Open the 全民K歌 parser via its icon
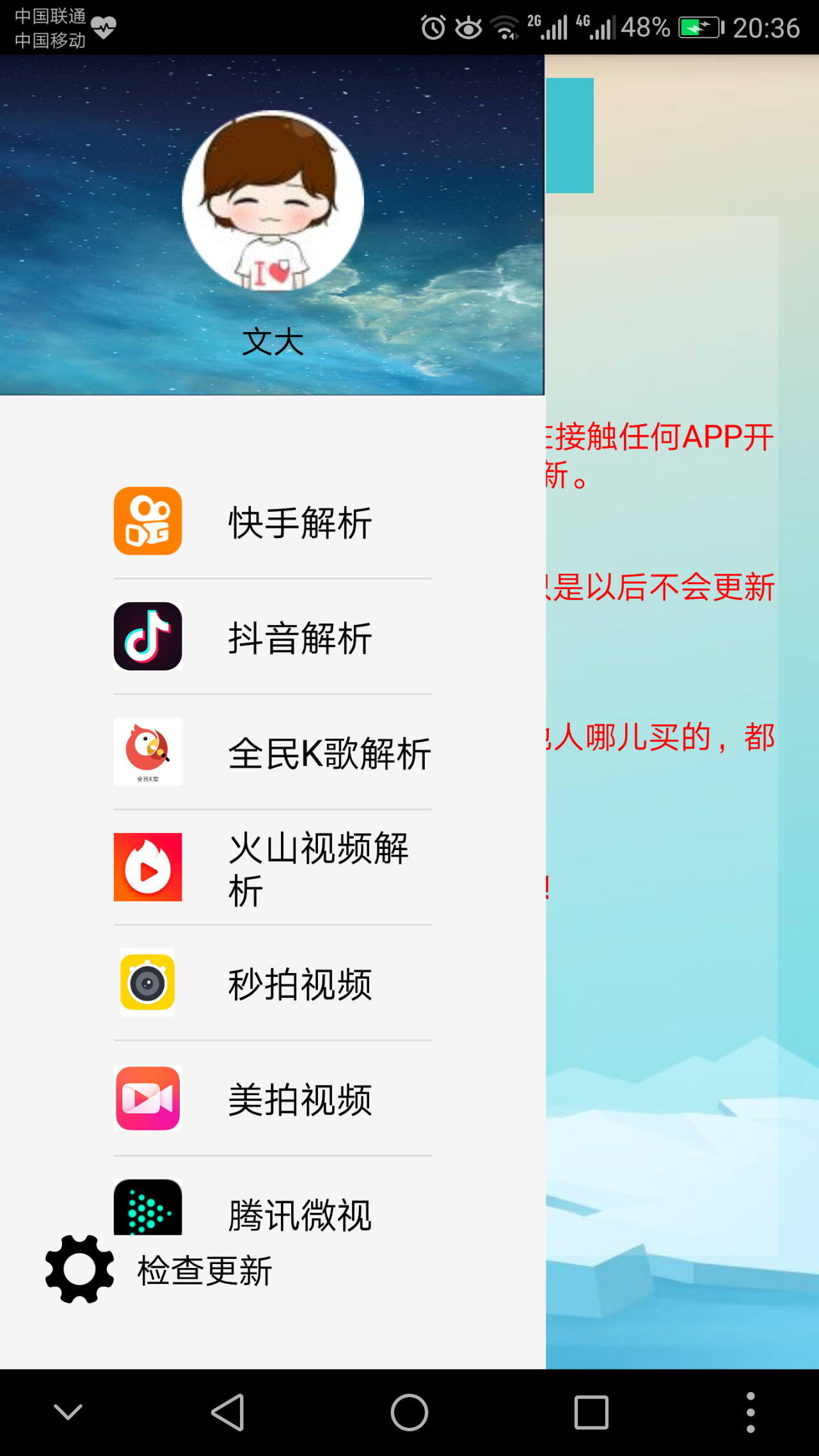Screen dimensions: 819x1456 coord(147,752)
